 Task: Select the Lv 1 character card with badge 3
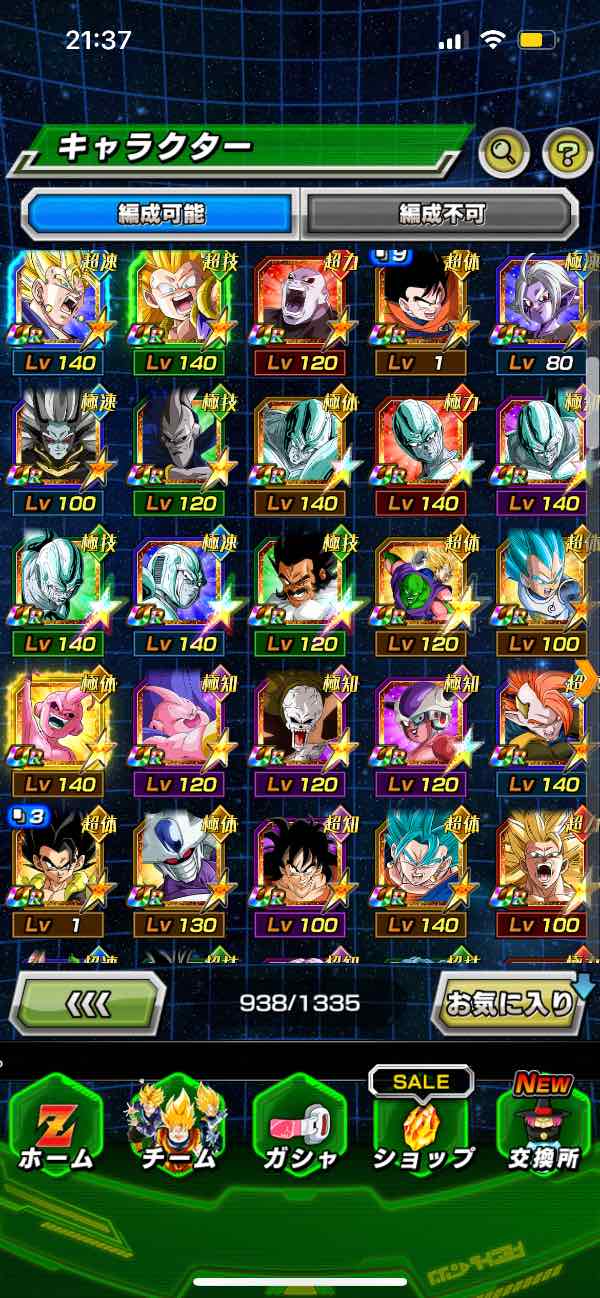(58, 873)
